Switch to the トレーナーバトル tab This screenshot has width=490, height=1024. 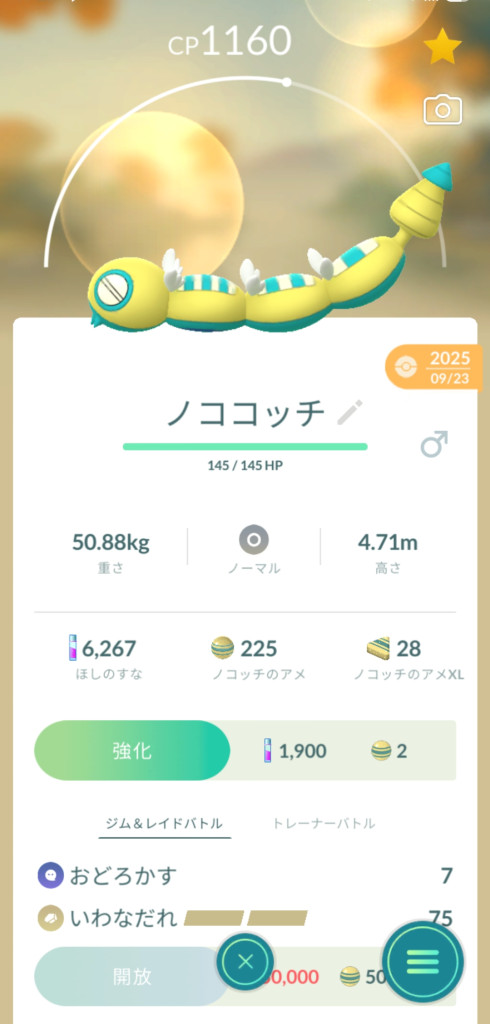324,824
